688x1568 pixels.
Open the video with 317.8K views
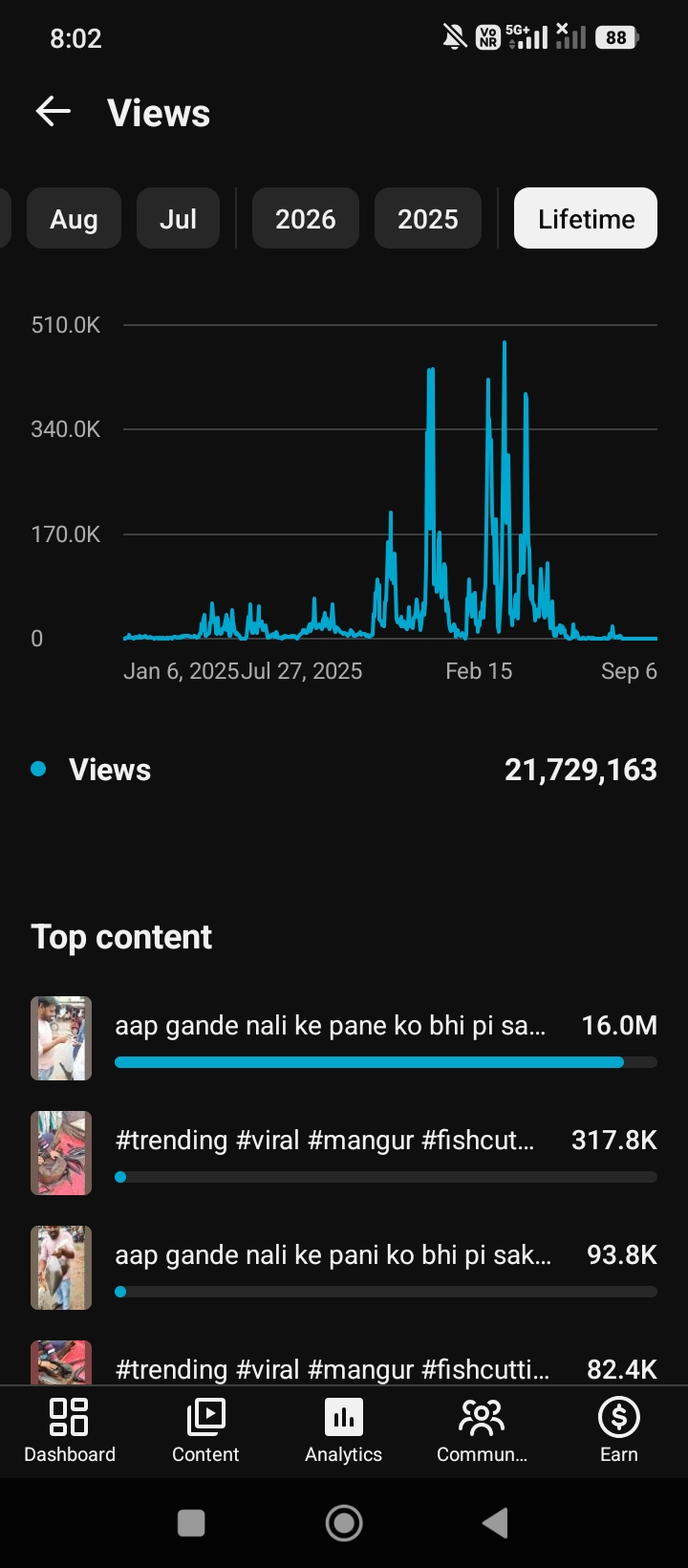click(344, 1153)
